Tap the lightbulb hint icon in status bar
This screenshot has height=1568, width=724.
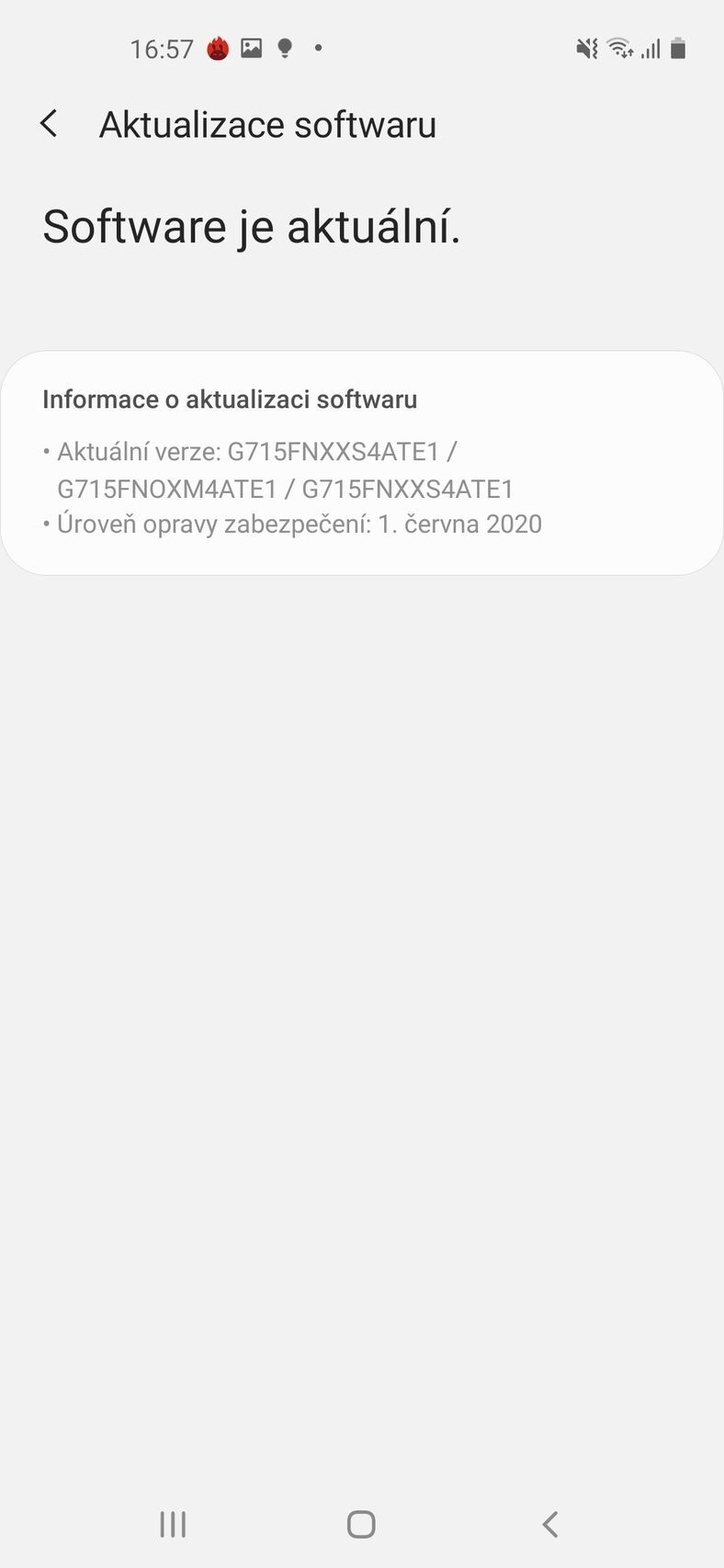(285, 48)
